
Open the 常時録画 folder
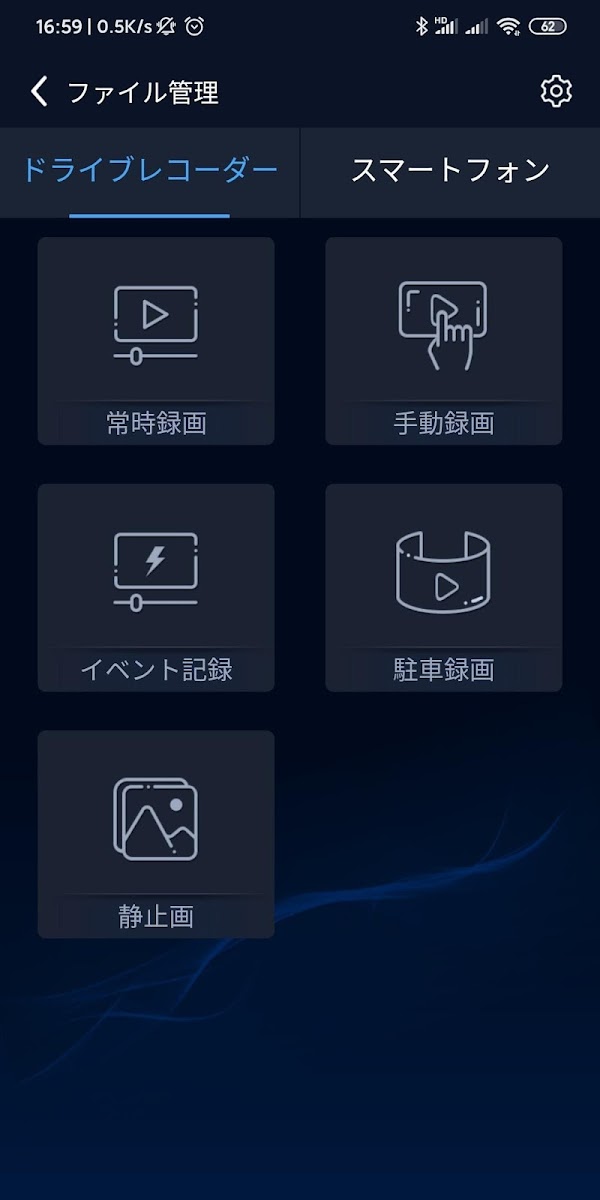(156, 341)
